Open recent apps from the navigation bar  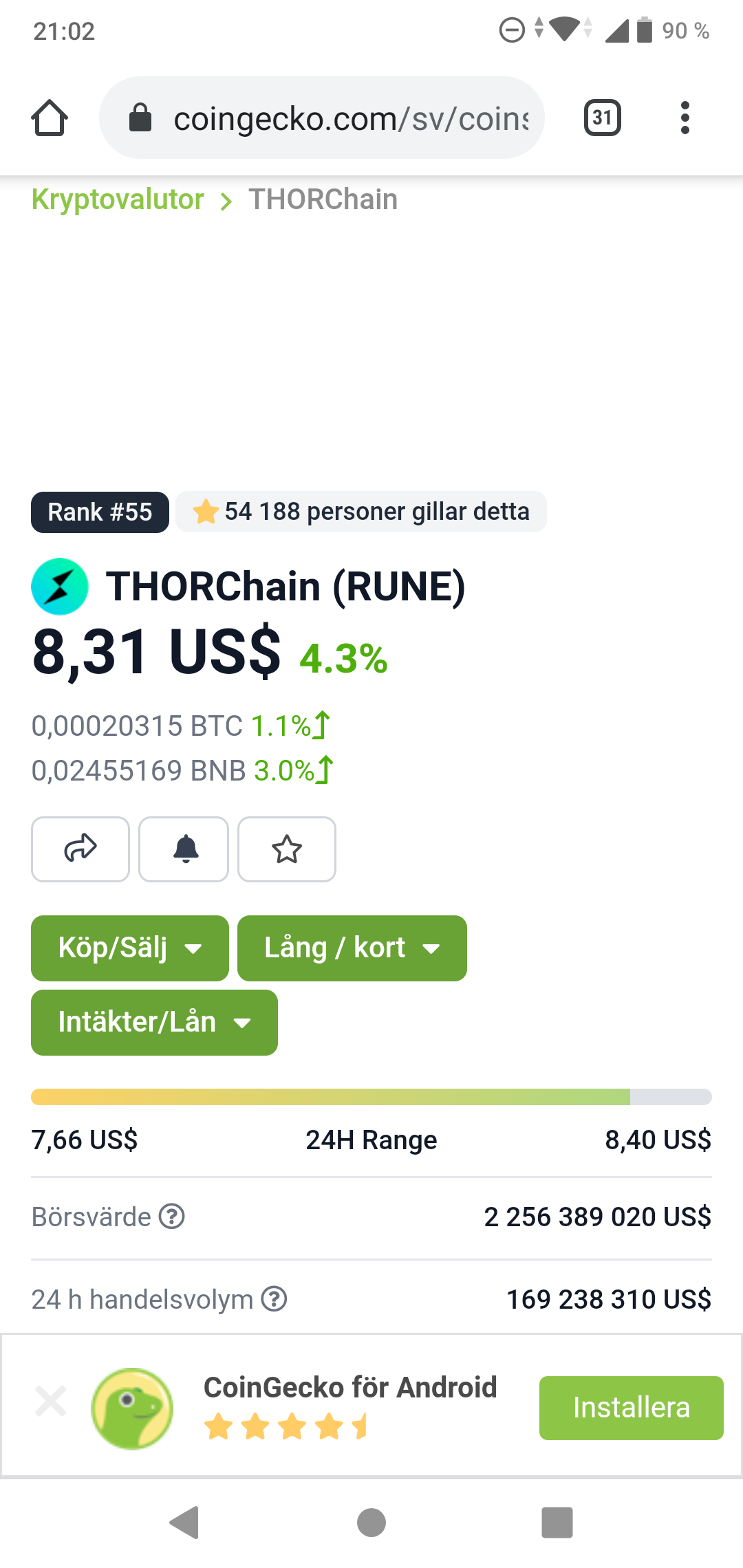click(x=557, y=1523)
